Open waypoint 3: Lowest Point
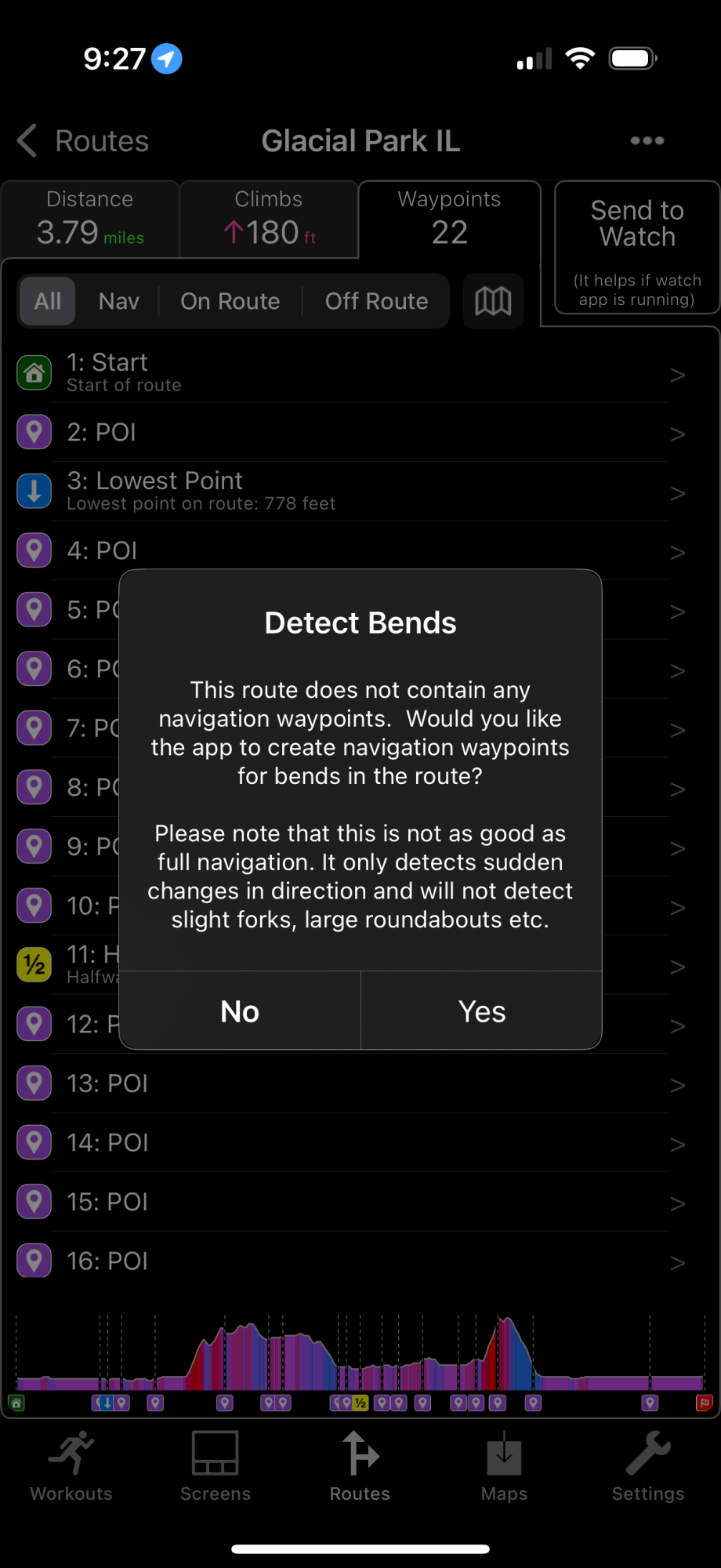 [x=351, y=492]
